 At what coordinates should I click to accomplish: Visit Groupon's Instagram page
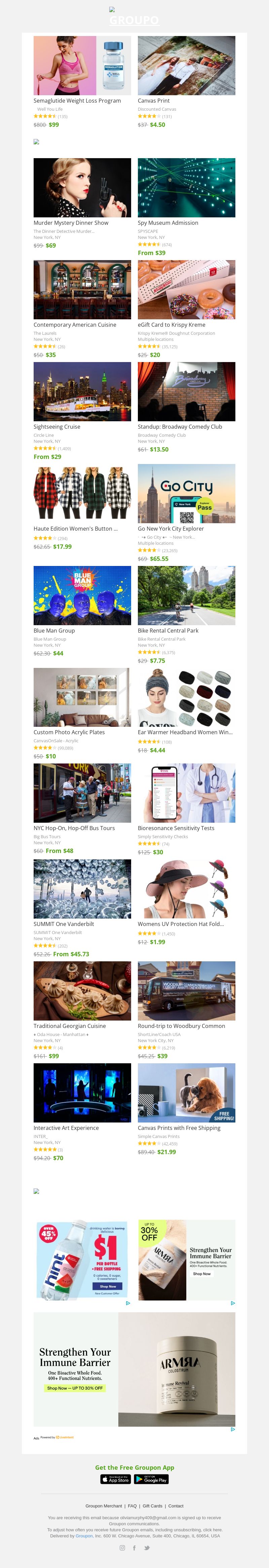[x=122, y=1548]
